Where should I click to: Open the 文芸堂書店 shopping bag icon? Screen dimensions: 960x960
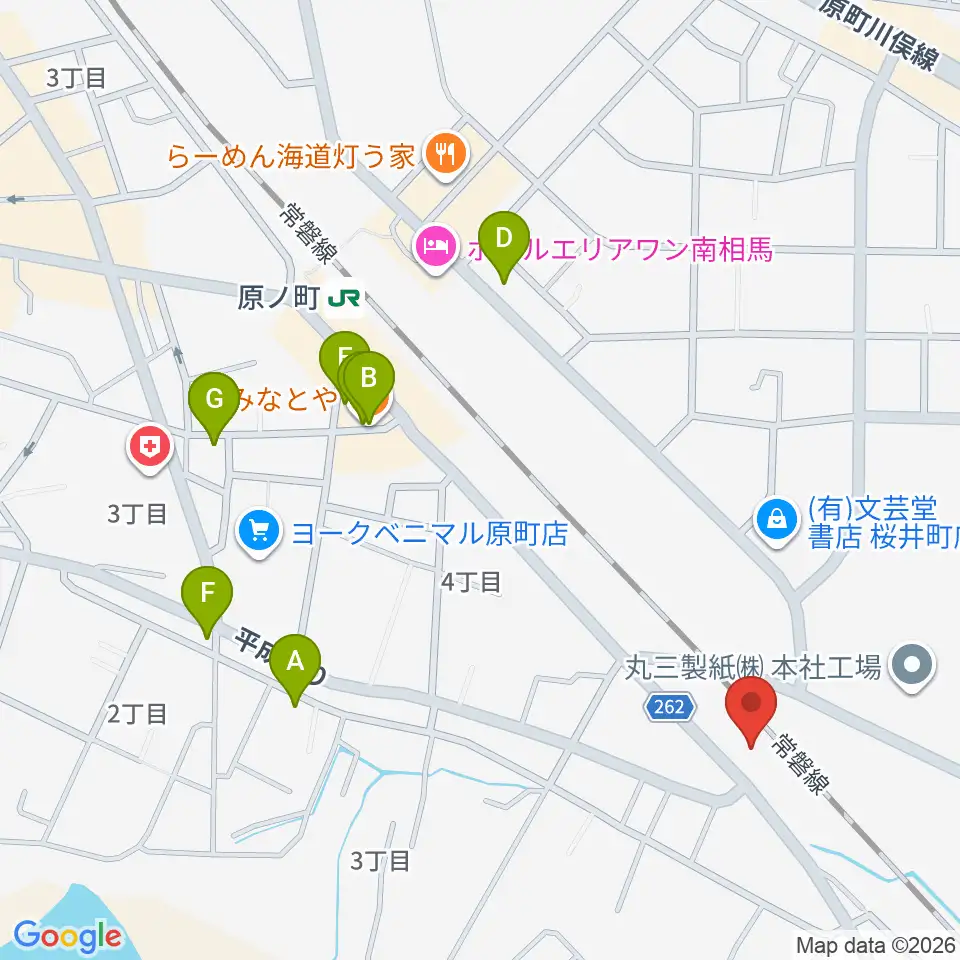tap(777, 522)
